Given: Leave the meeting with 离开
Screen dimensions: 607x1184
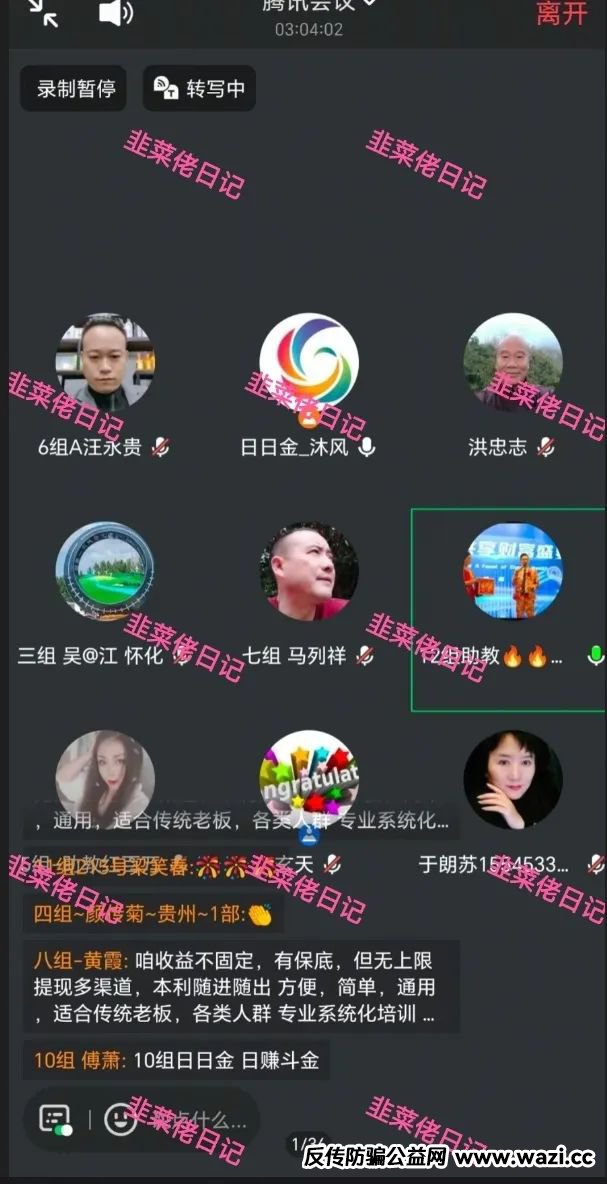Looking at the screenshot, I should click(561, 13).
